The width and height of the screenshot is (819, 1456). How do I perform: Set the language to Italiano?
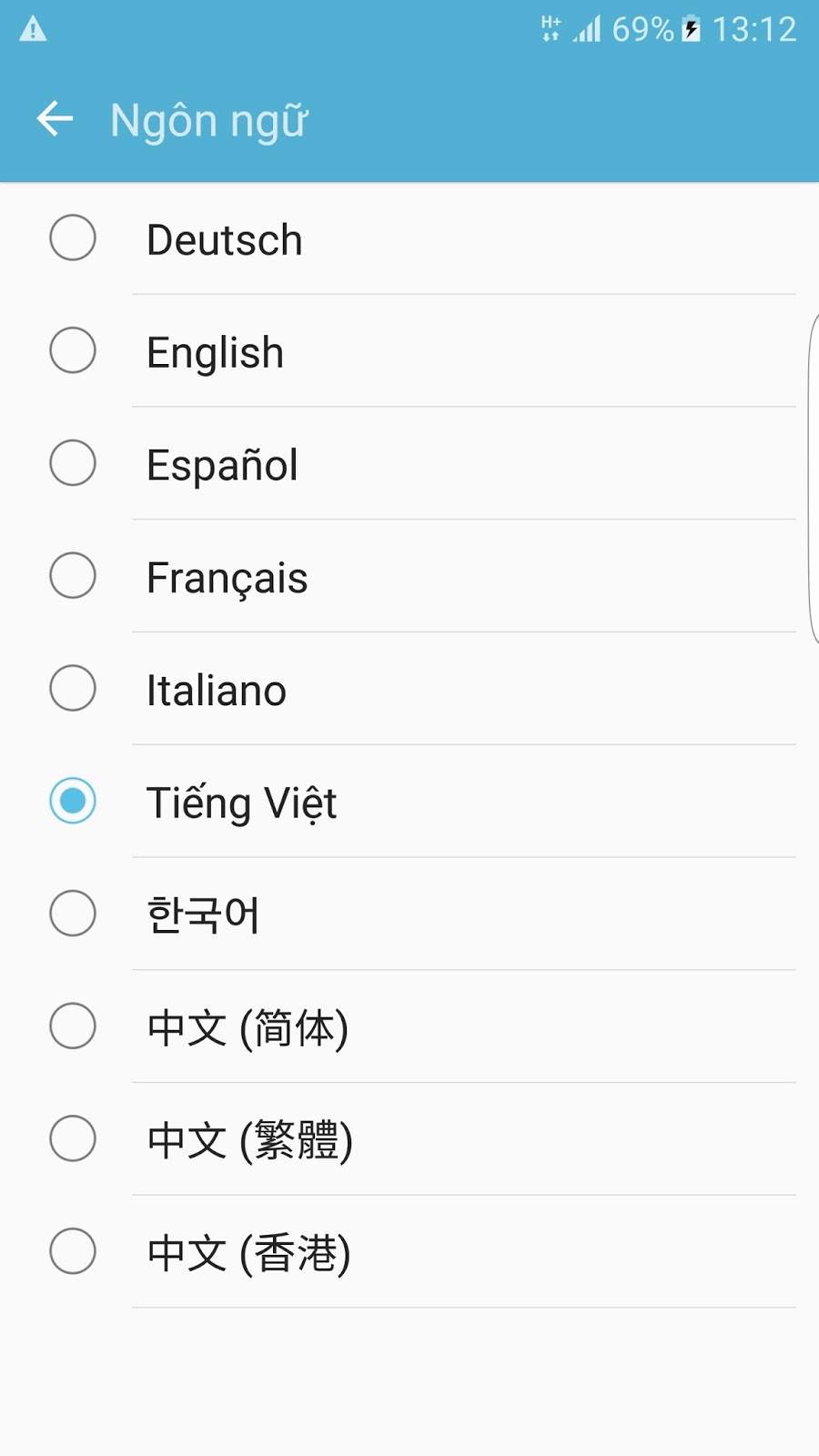[409, 690]
